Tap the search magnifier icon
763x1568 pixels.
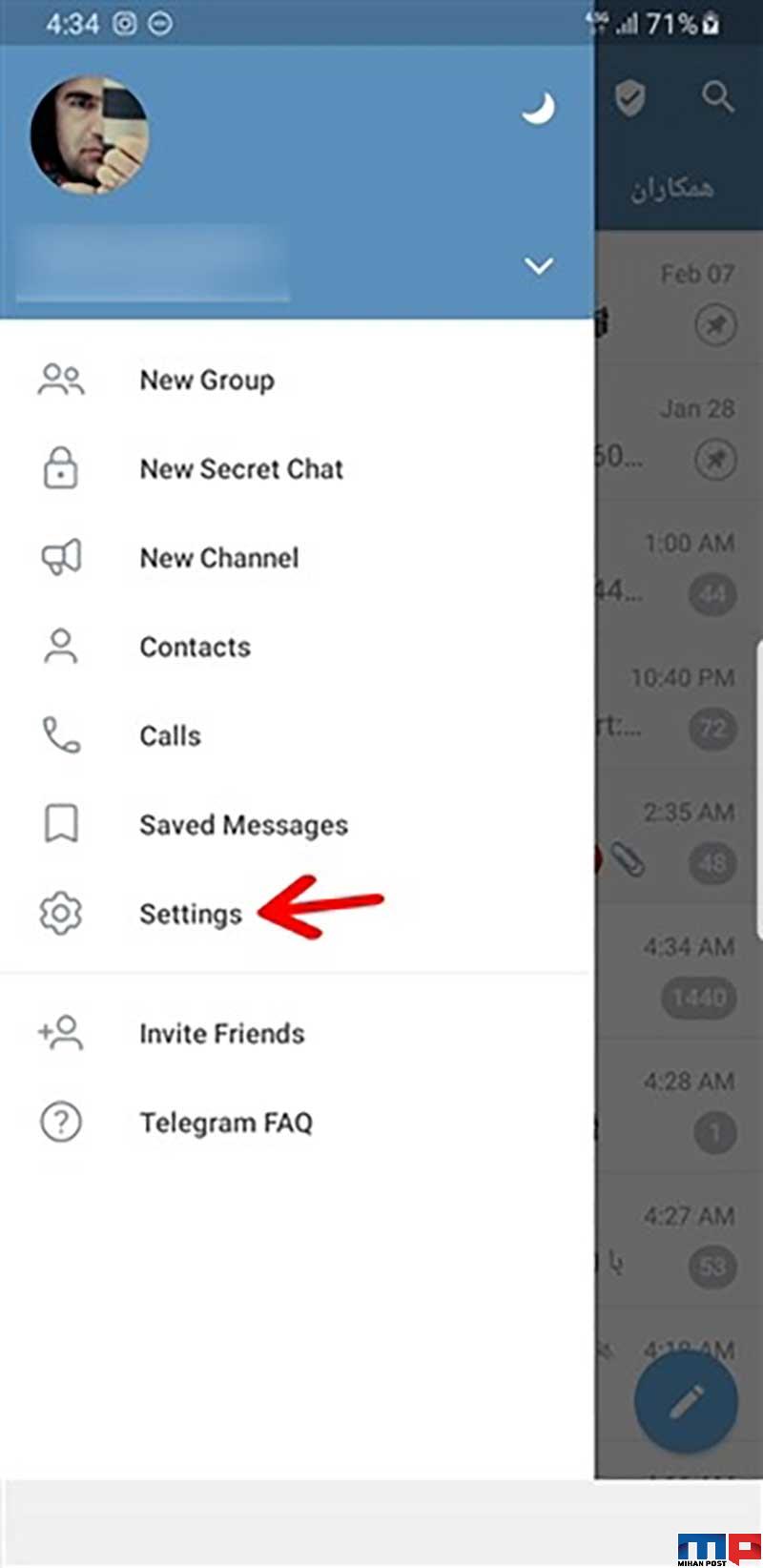point(717,97)
